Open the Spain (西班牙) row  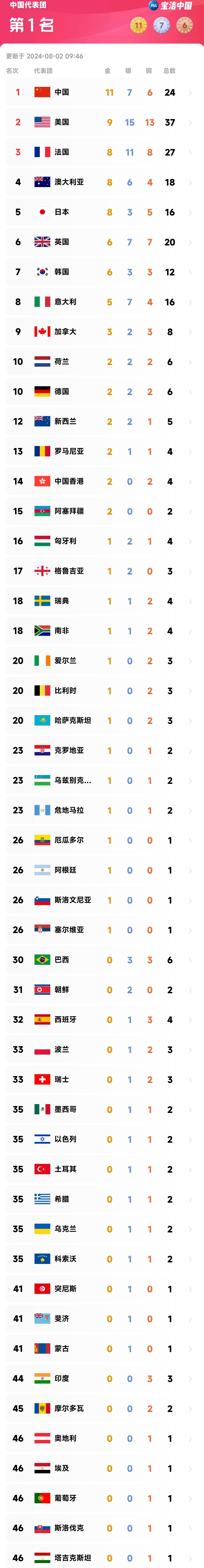click(x=102, y=1019)
